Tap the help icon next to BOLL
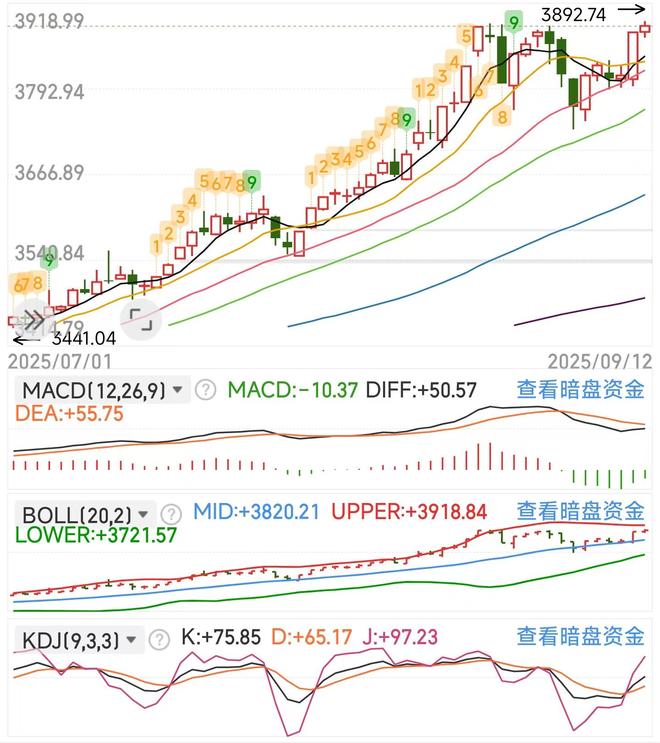The height and width of the screenshot is (743, 660). (x=172, y=513)
